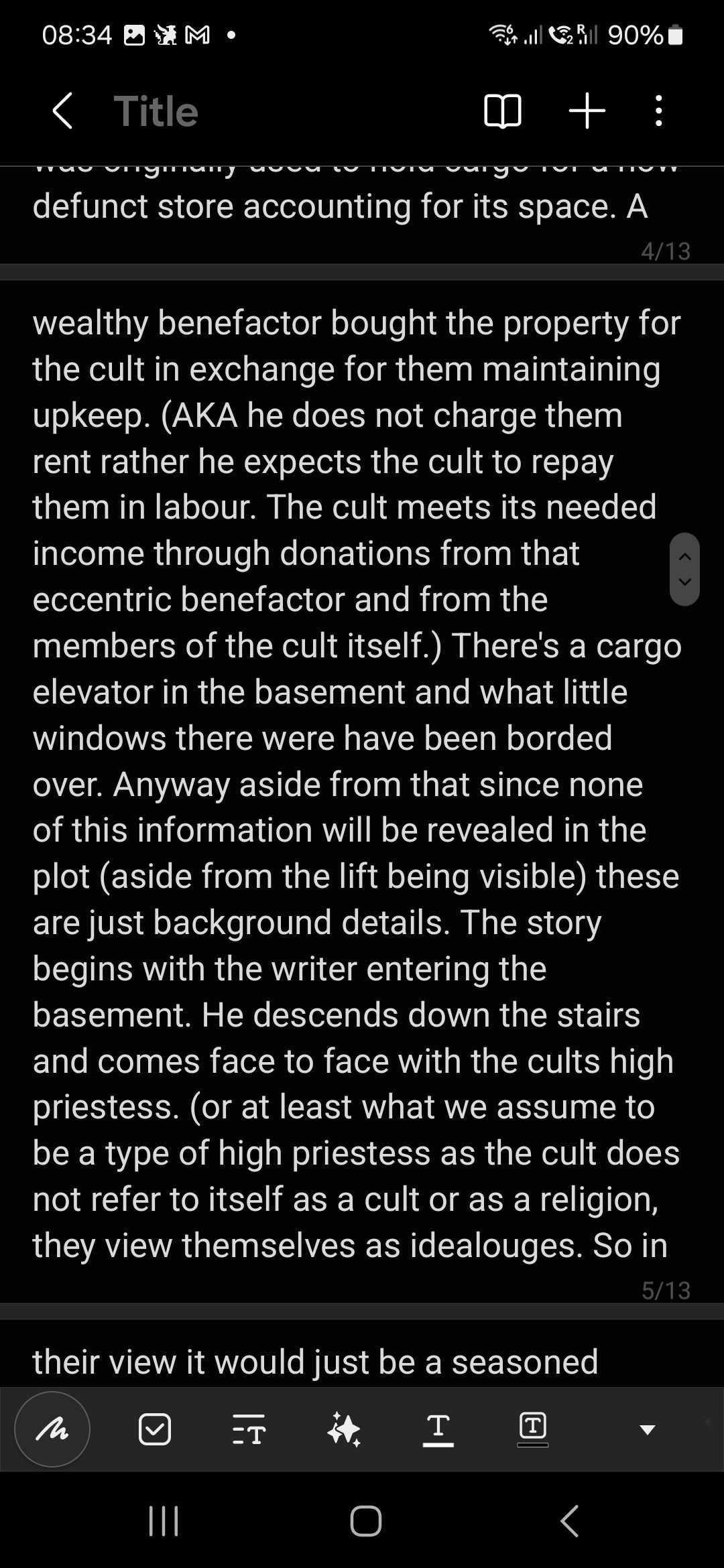The width and height of the screenshot is (724, 1568).
Task: Open the more options menu
Action: click(x=659, y=111)
